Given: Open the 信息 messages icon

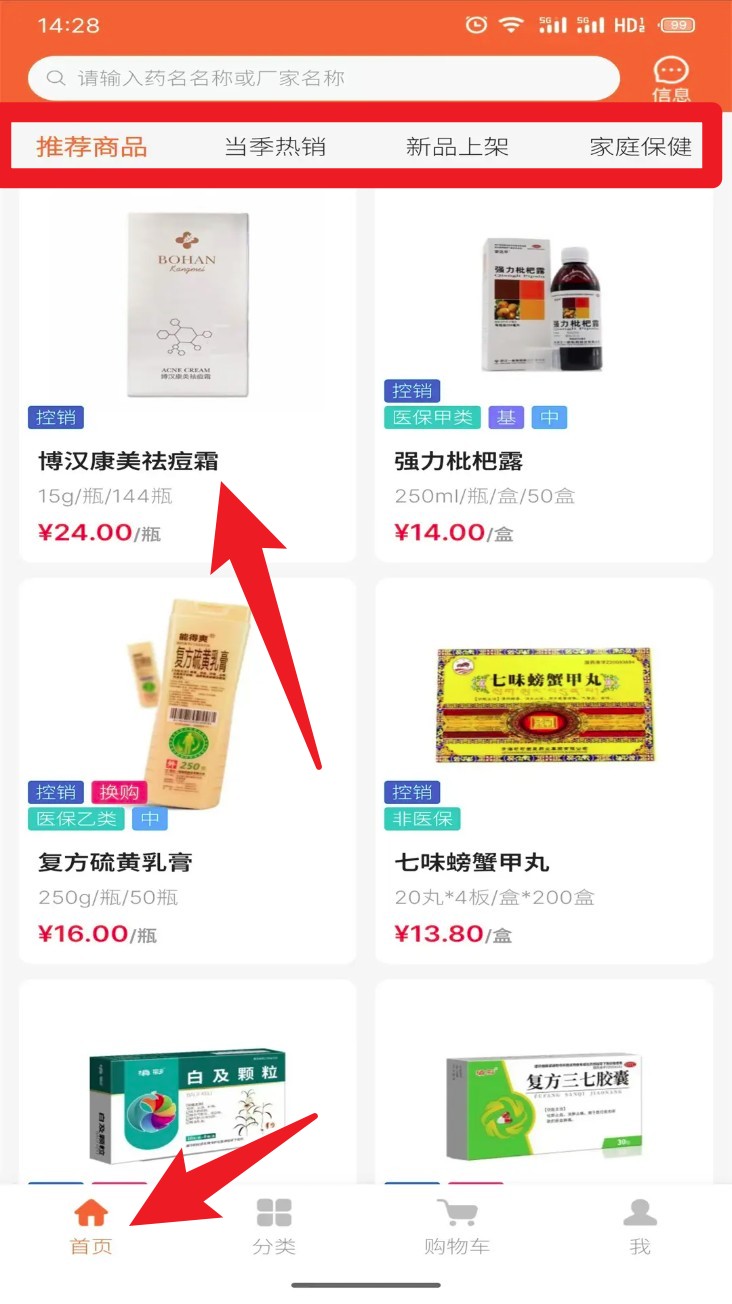Looking at the screenshot, I should pyautogui.click(x=671, y=79).
